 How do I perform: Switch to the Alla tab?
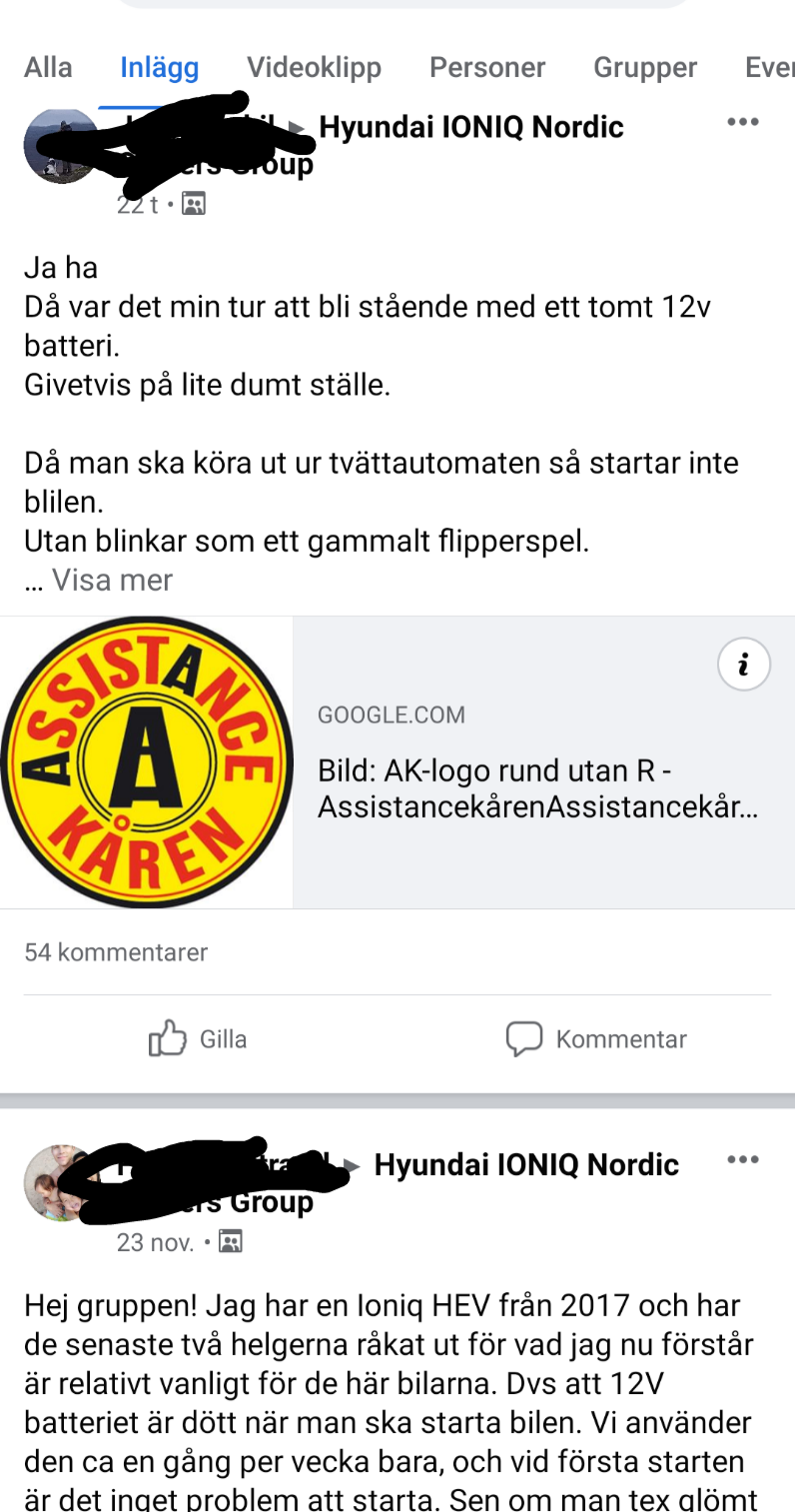(48, 68)
